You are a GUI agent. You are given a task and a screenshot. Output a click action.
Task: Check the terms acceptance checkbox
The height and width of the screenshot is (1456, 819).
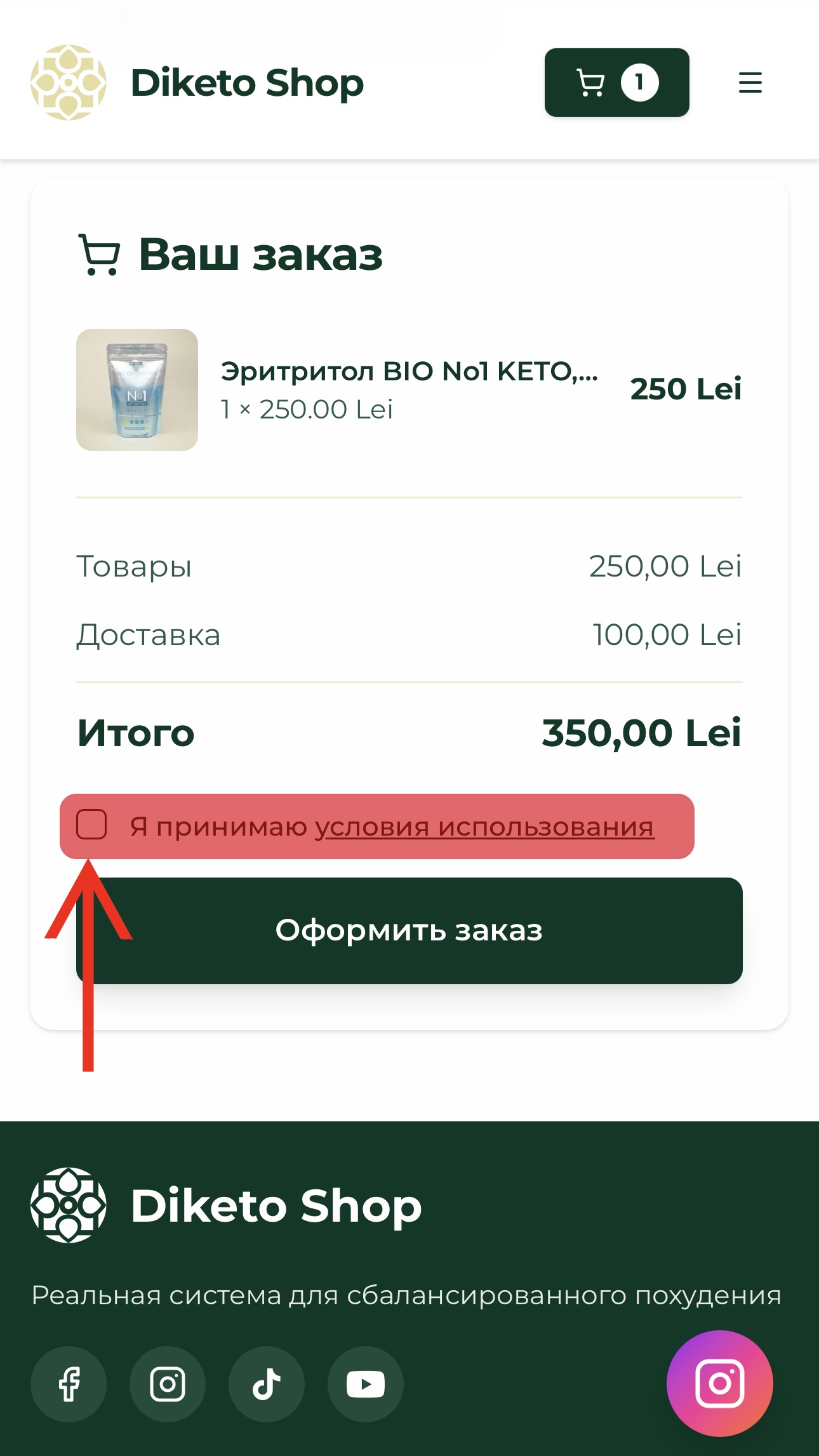91,825
